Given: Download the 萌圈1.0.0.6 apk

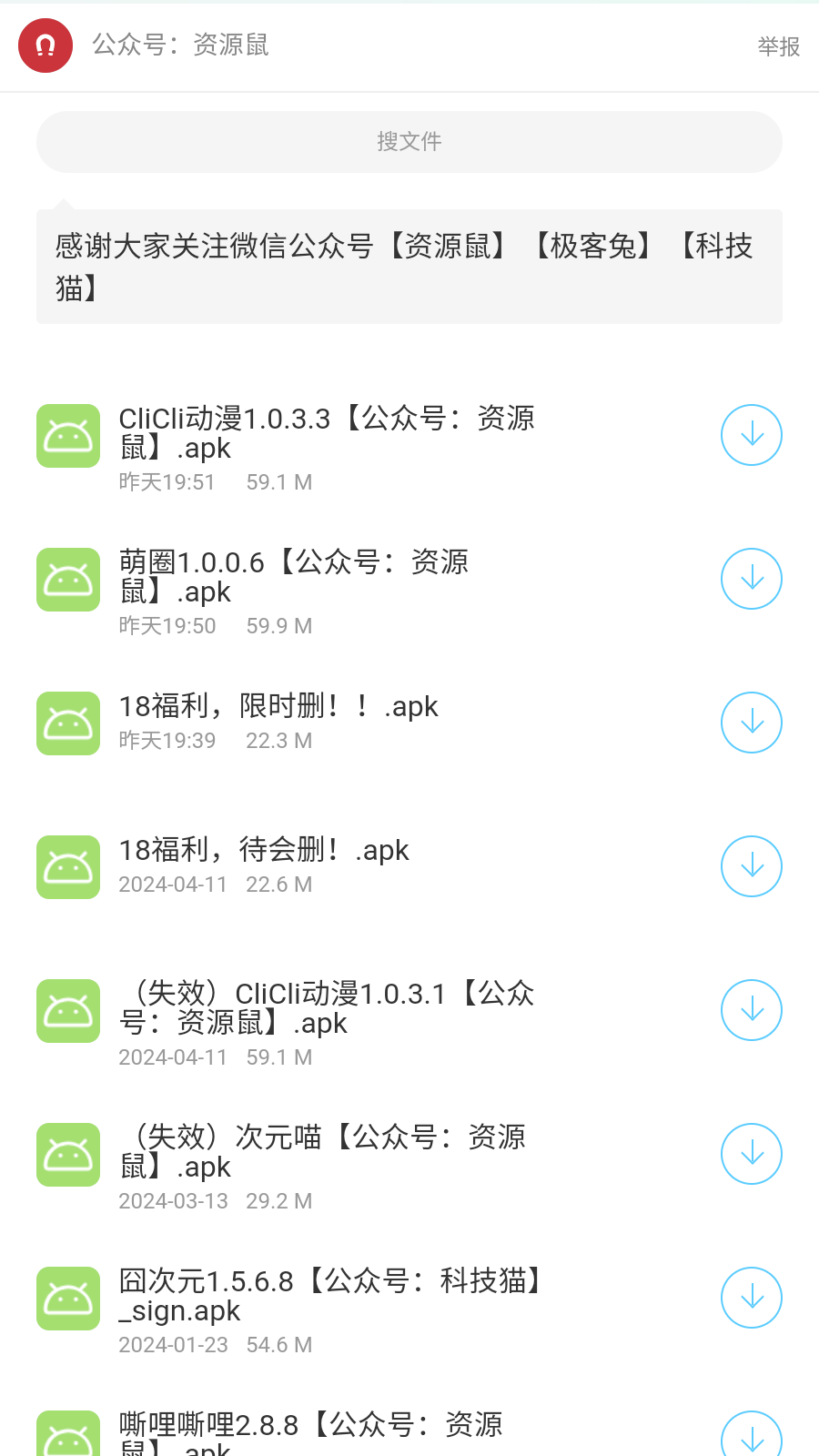Looking at the screenshot, I should tap(752, 579).
